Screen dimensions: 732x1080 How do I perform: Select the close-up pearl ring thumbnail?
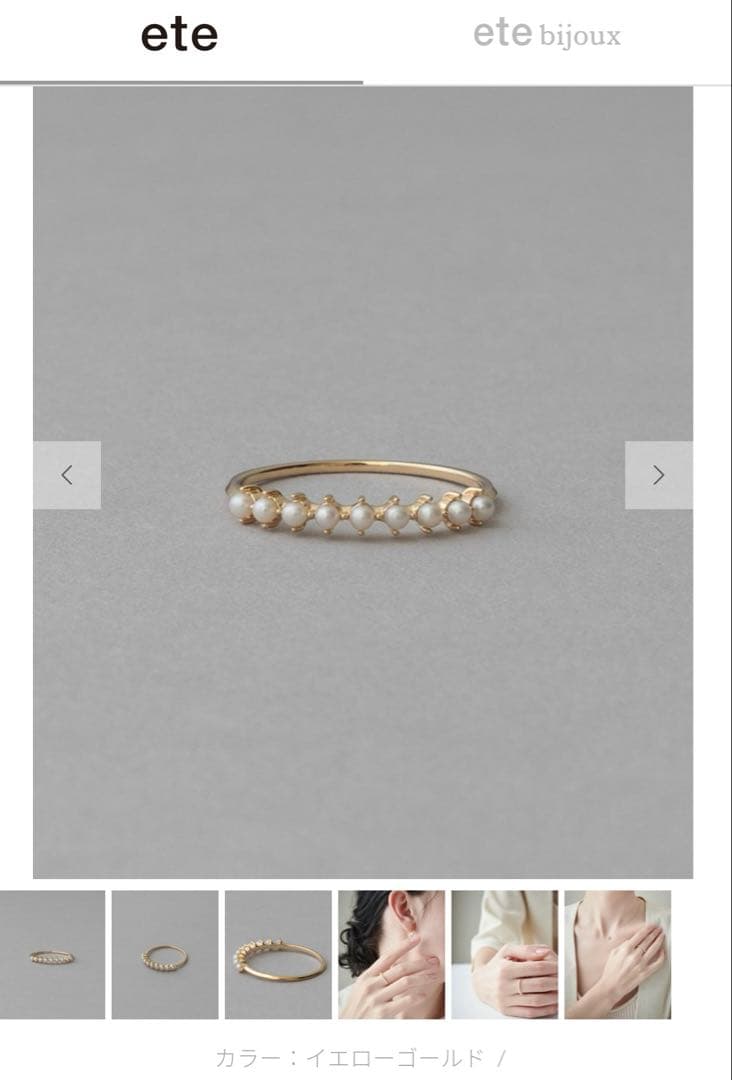point(278,955)
